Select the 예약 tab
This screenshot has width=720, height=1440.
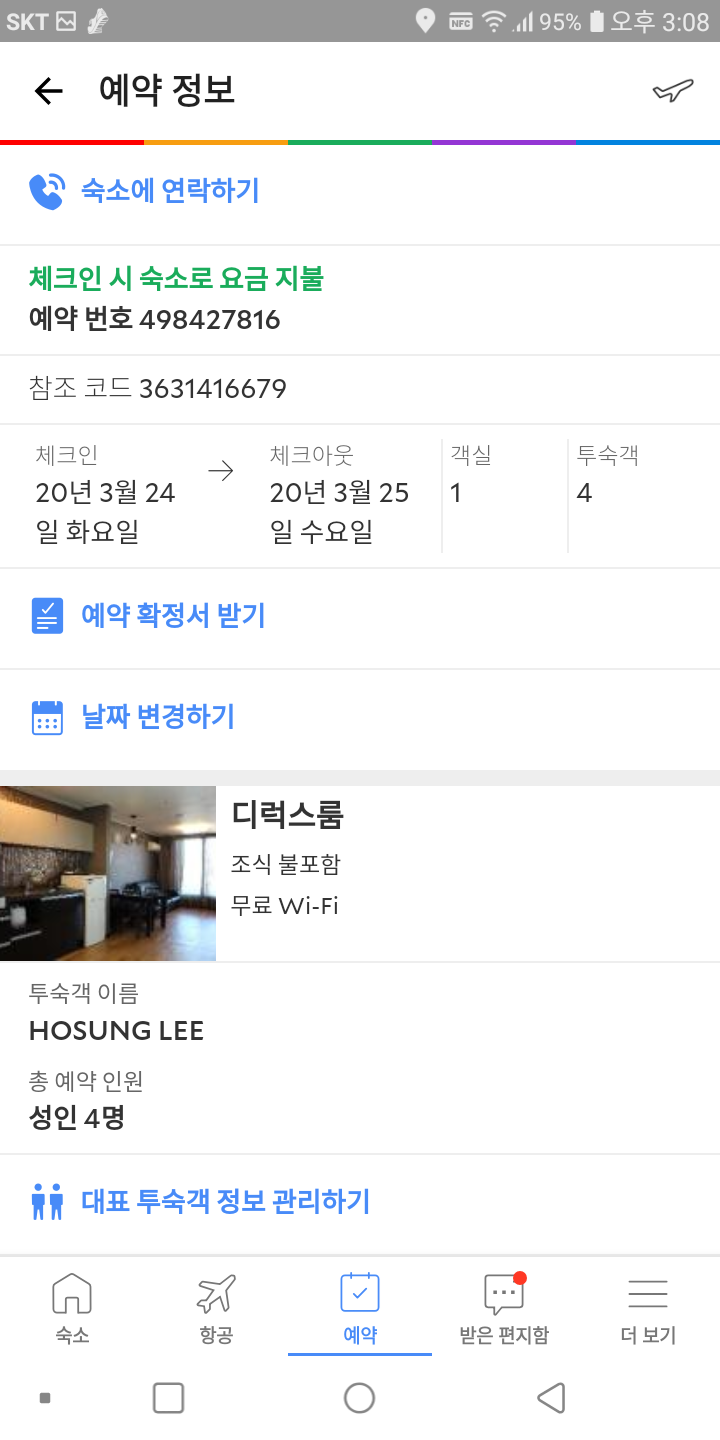[360, 1308]
